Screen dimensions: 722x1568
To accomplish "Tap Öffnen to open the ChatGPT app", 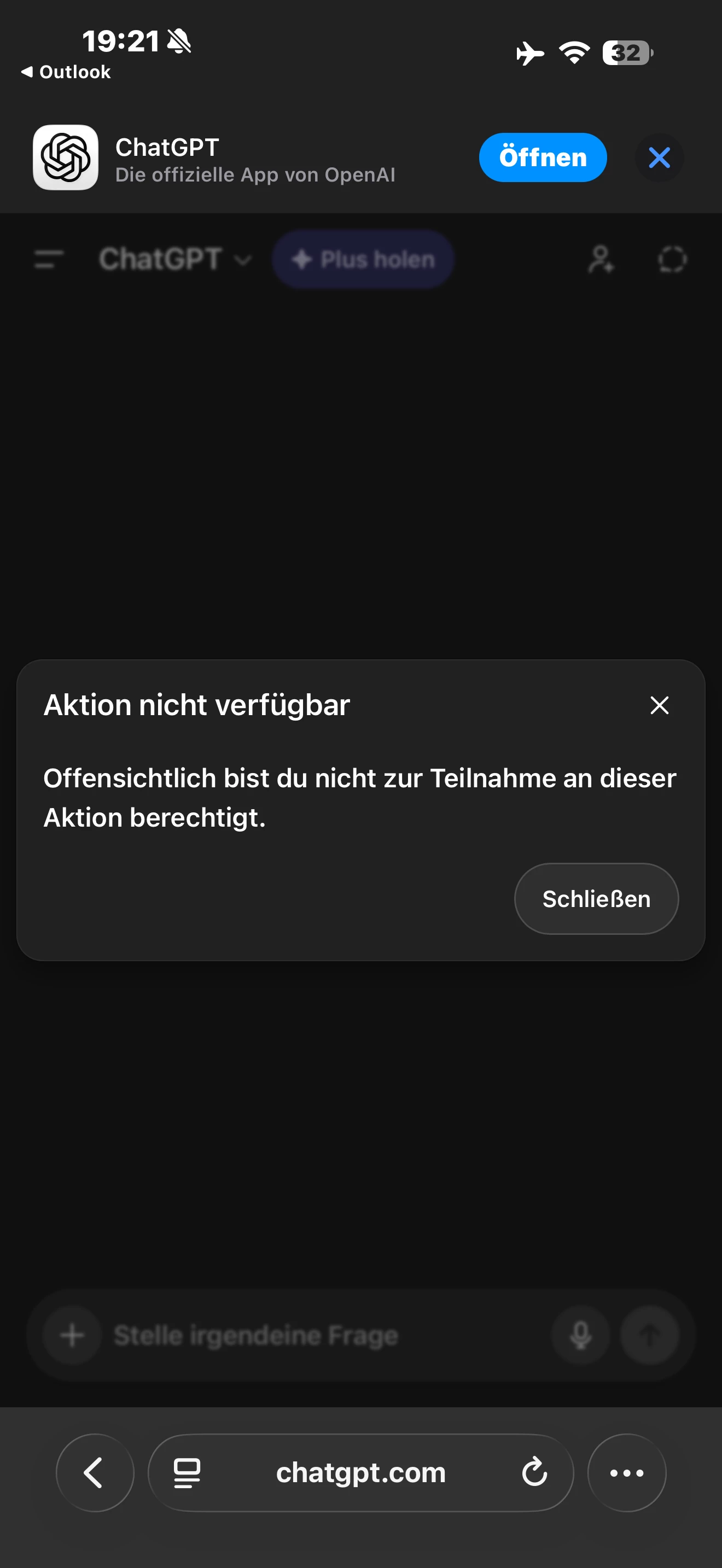I will pos(543,157).
